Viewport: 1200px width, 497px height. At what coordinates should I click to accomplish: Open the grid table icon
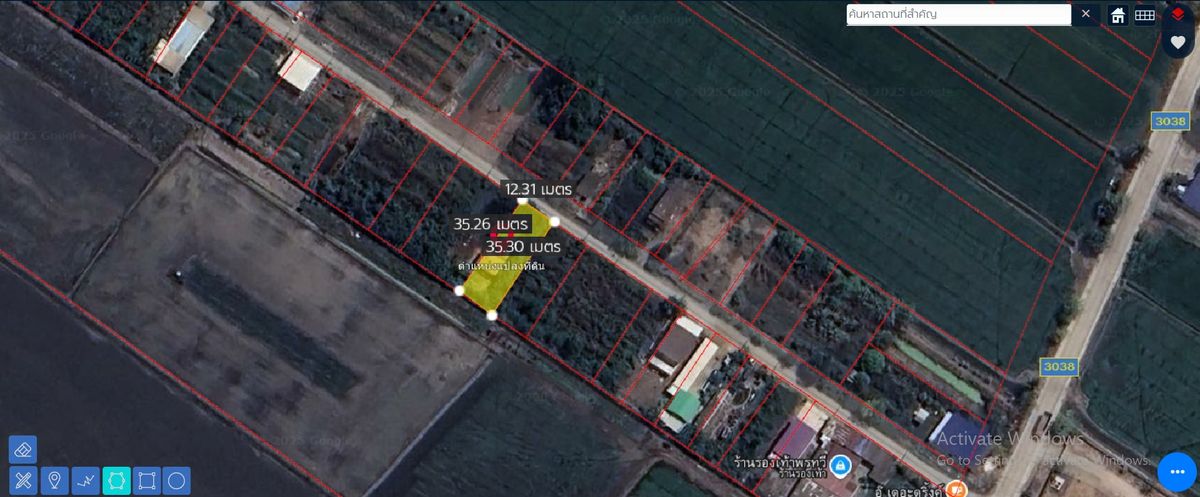[x=1145, y=15]
